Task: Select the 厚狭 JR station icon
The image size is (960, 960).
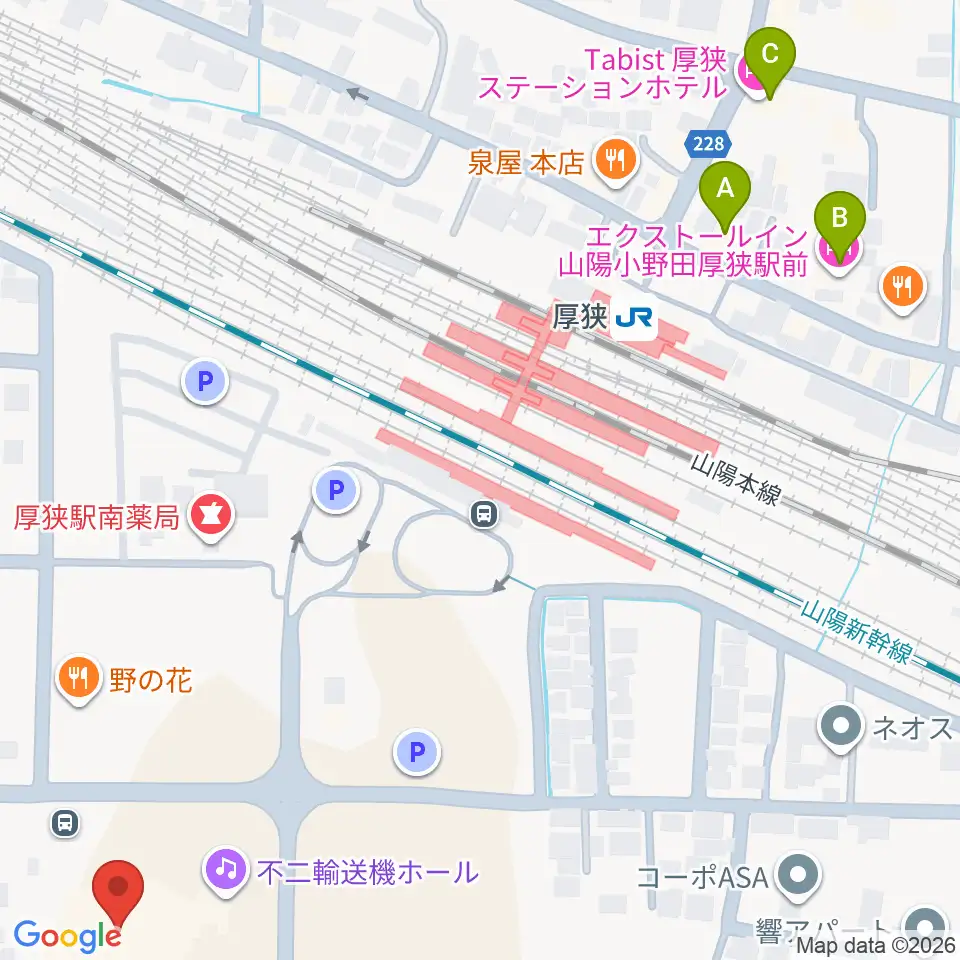Action: [x=636, y=318]
